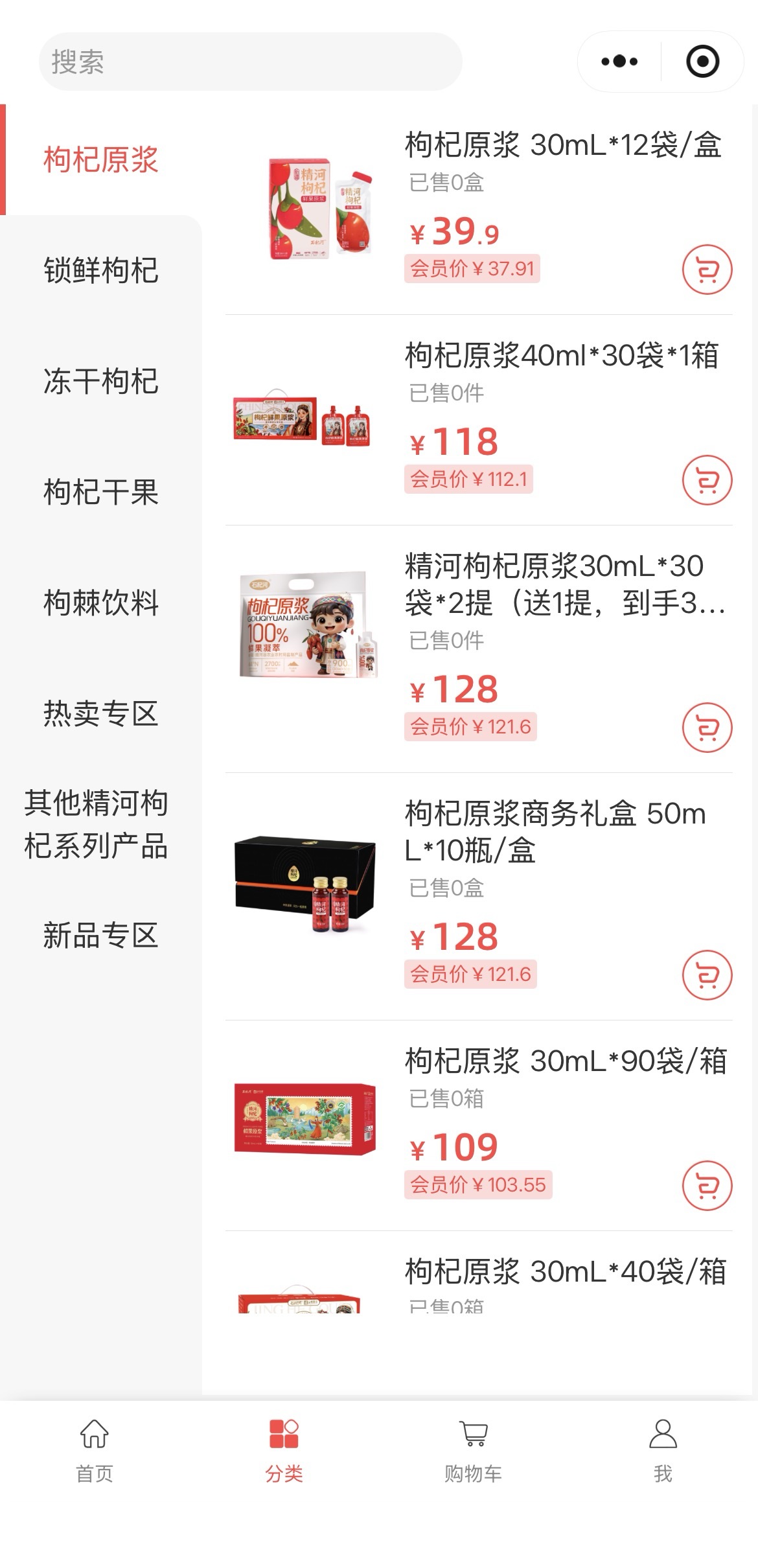Close the mini program with the circle button
The image size is (758, 1568).
tap(702, 62)
